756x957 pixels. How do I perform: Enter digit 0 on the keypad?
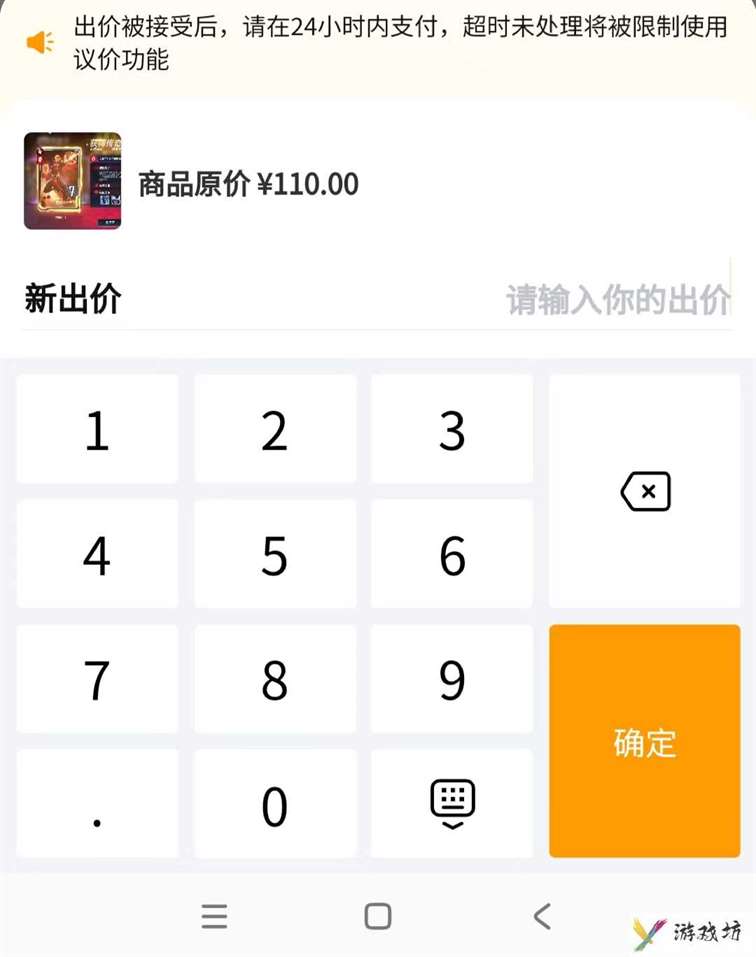pyautogui.click(x=275, y=805)
